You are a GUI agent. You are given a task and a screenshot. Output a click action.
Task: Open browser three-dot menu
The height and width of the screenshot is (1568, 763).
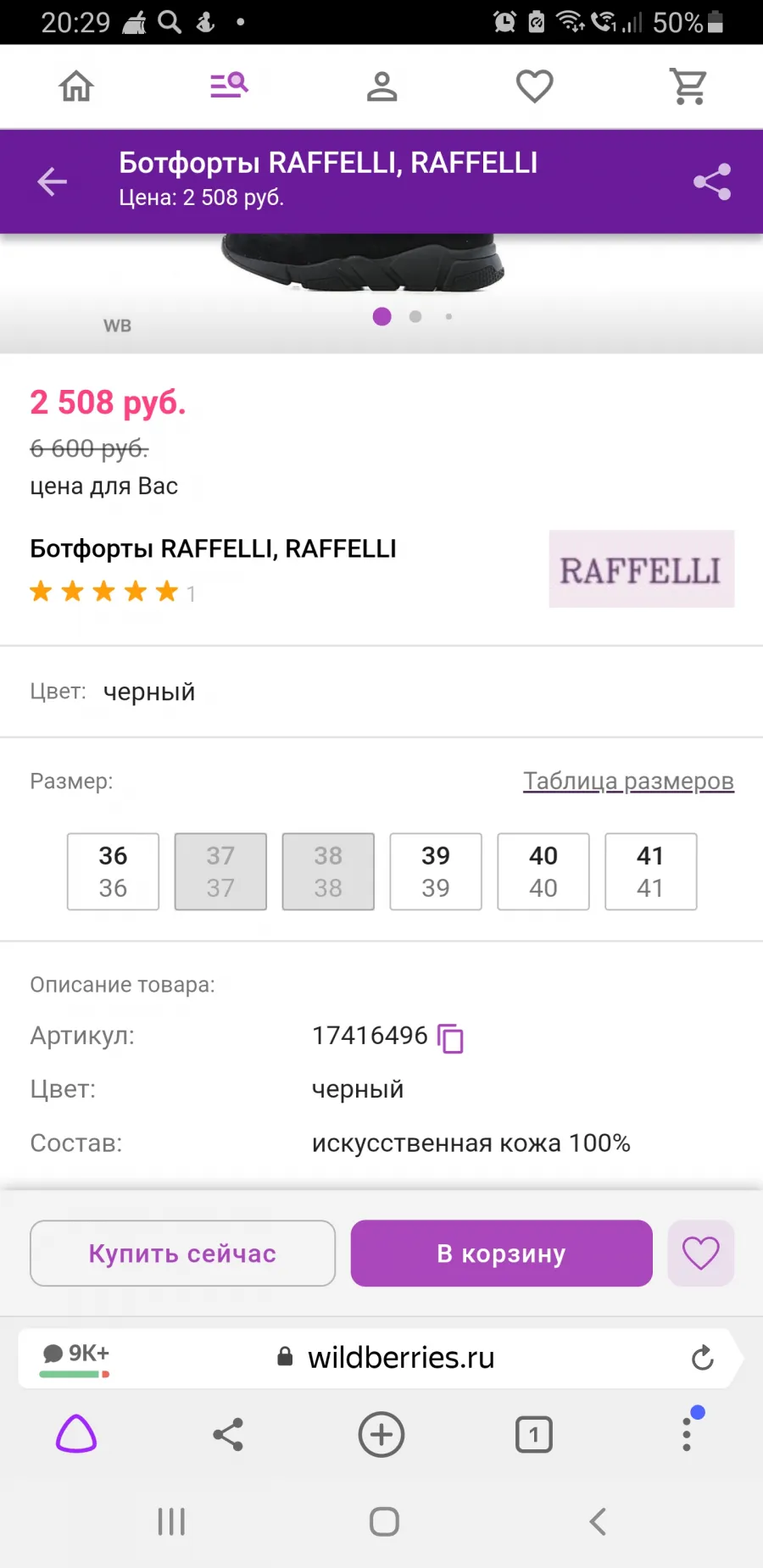[x=687, y=1434]
